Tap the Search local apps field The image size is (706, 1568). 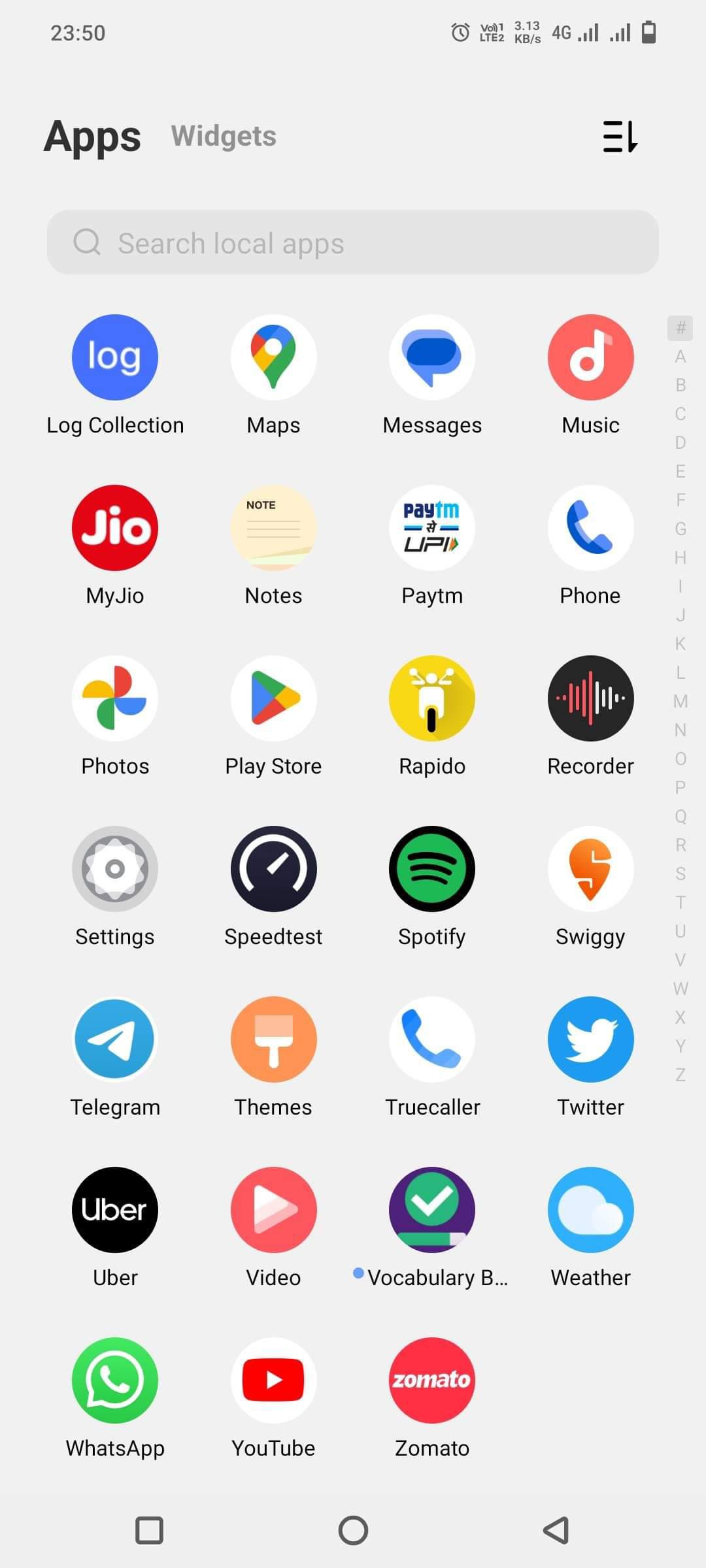[353, 242]
